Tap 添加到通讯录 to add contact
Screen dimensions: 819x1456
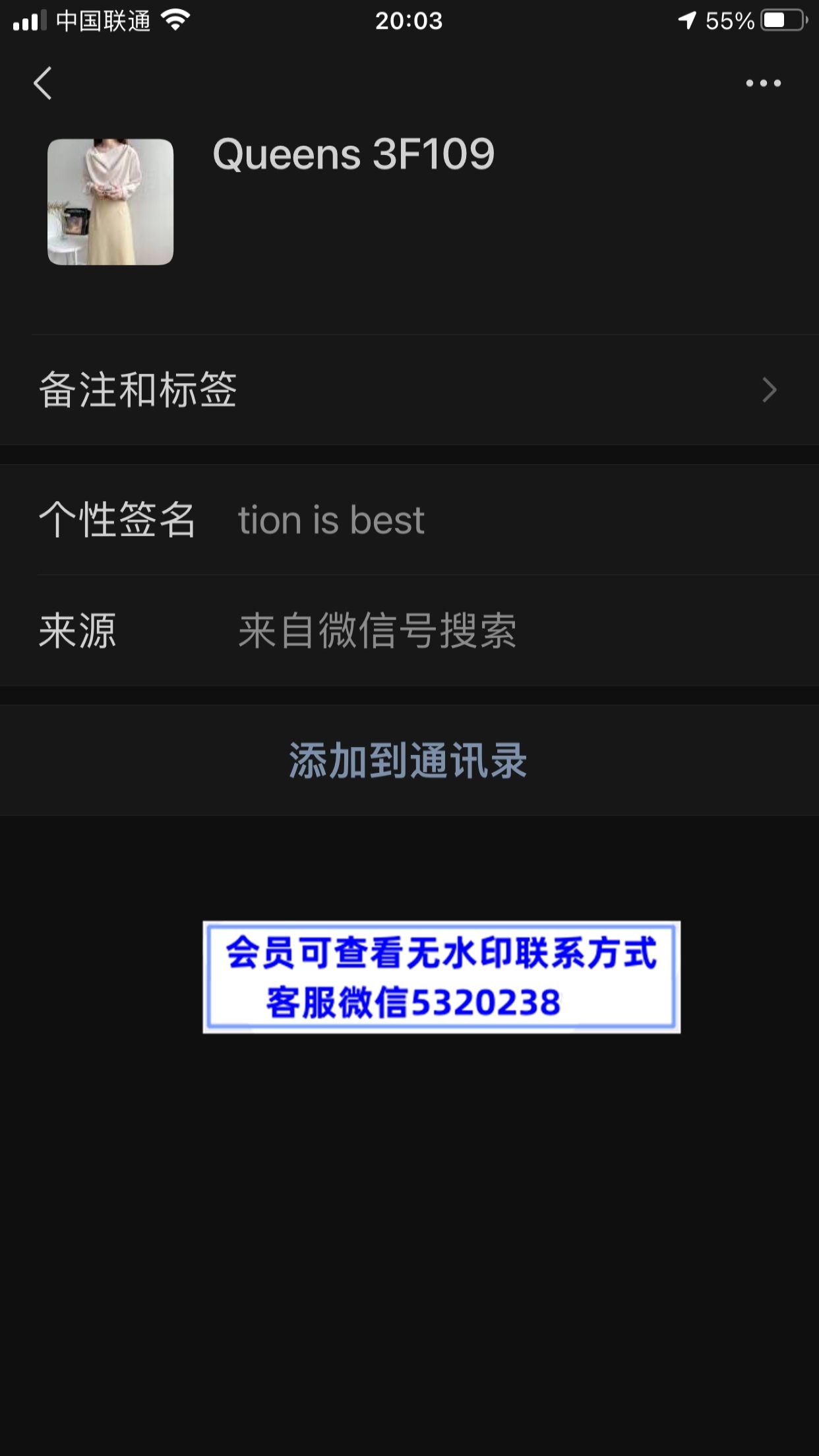pos(409,760)
